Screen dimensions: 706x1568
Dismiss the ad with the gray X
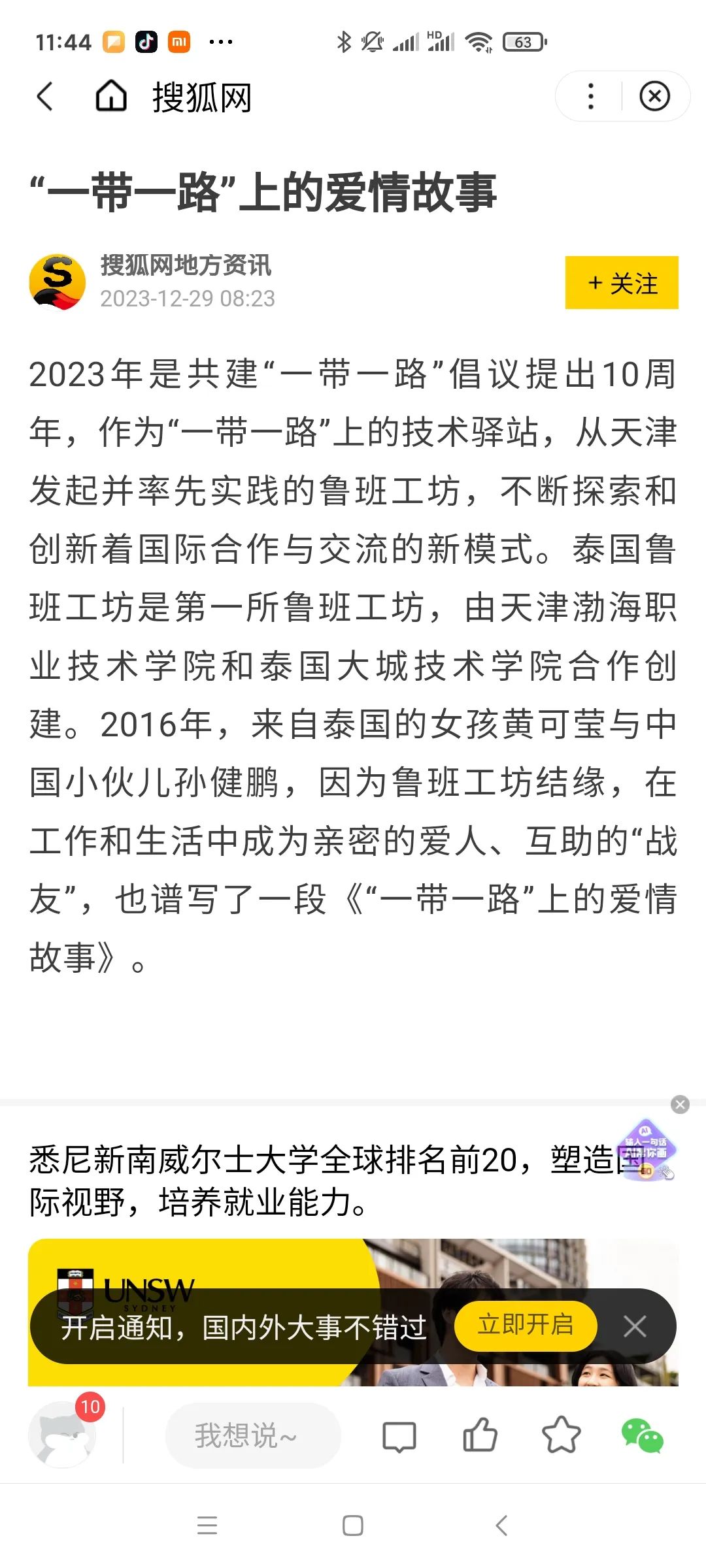pos(680,1104)
